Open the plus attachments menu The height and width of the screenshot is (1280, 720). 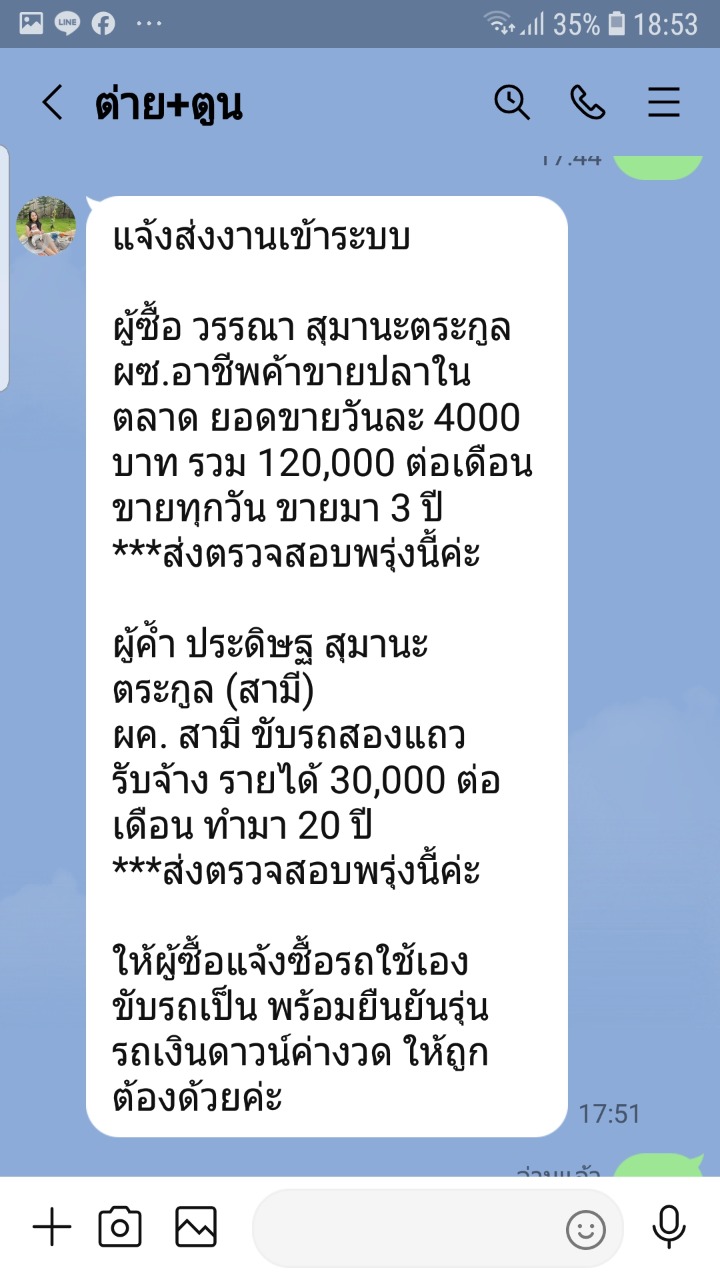(52, 1227)
